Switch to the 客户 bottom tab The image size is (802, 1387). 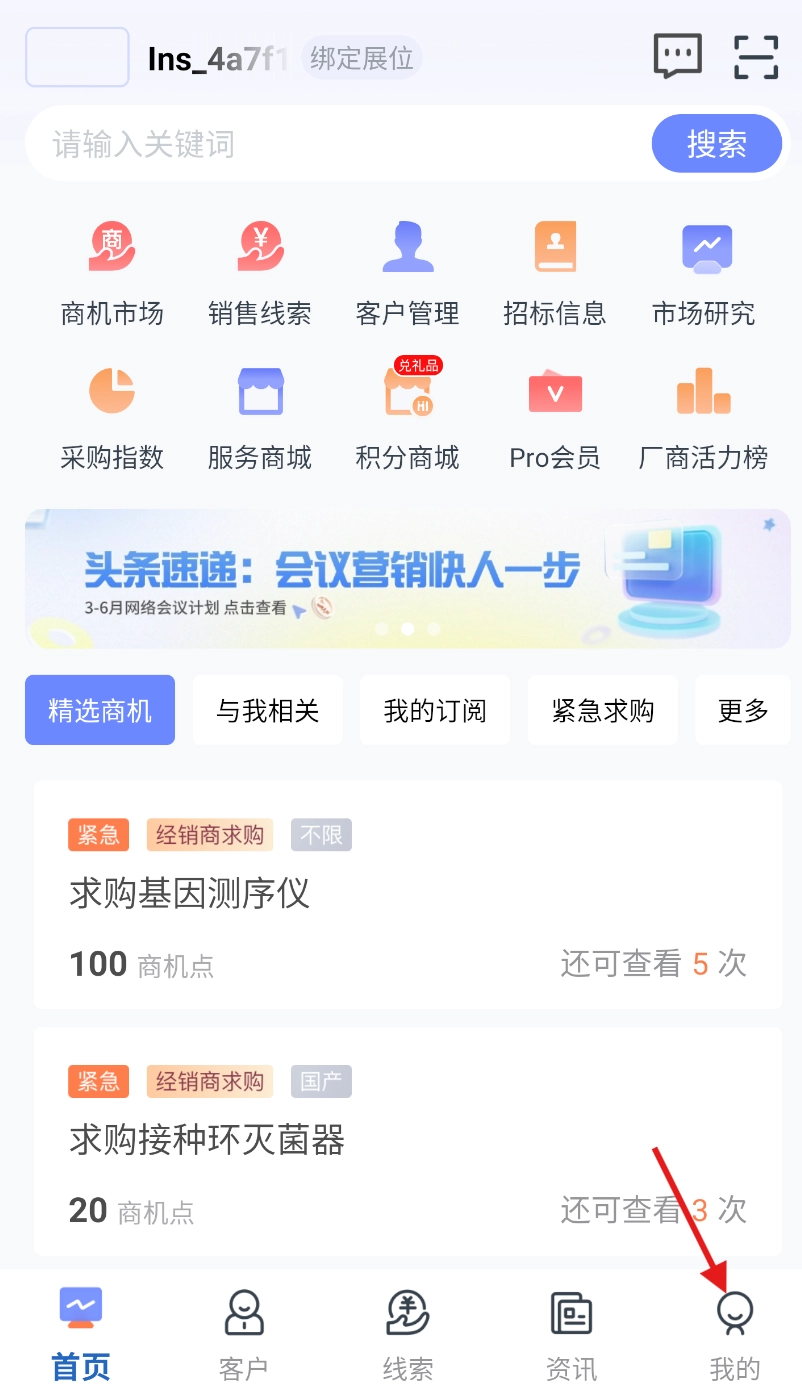point(244,1332)
